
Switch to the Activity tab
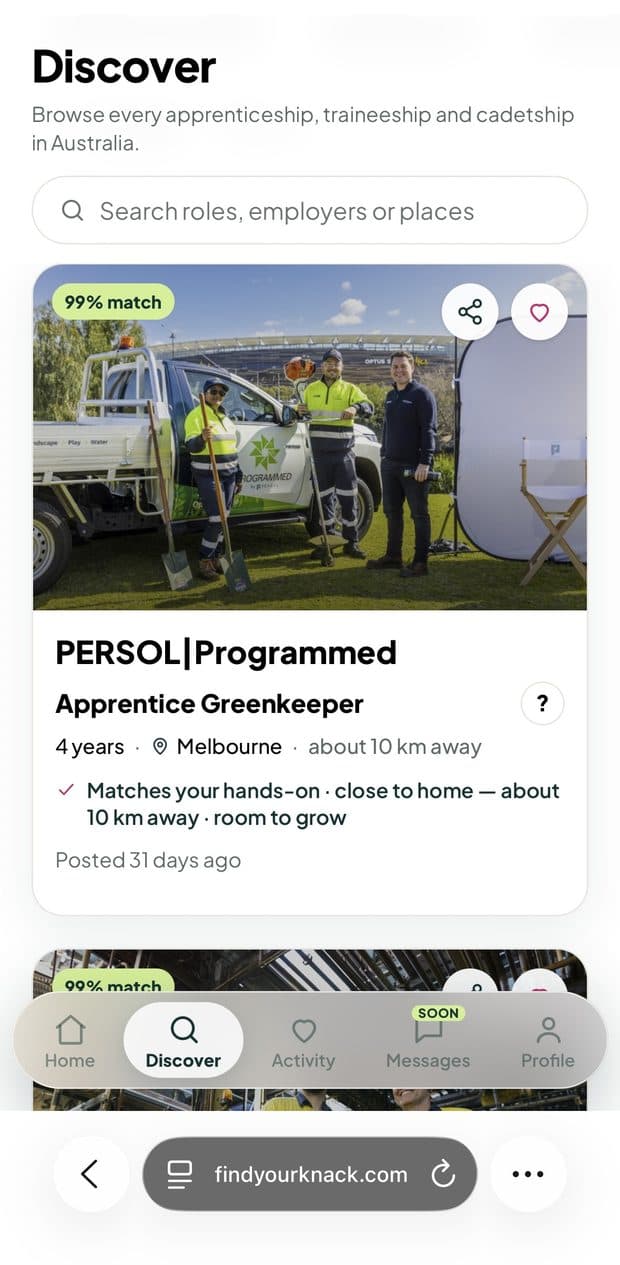pyautogui.click(x=304, y=1042)
